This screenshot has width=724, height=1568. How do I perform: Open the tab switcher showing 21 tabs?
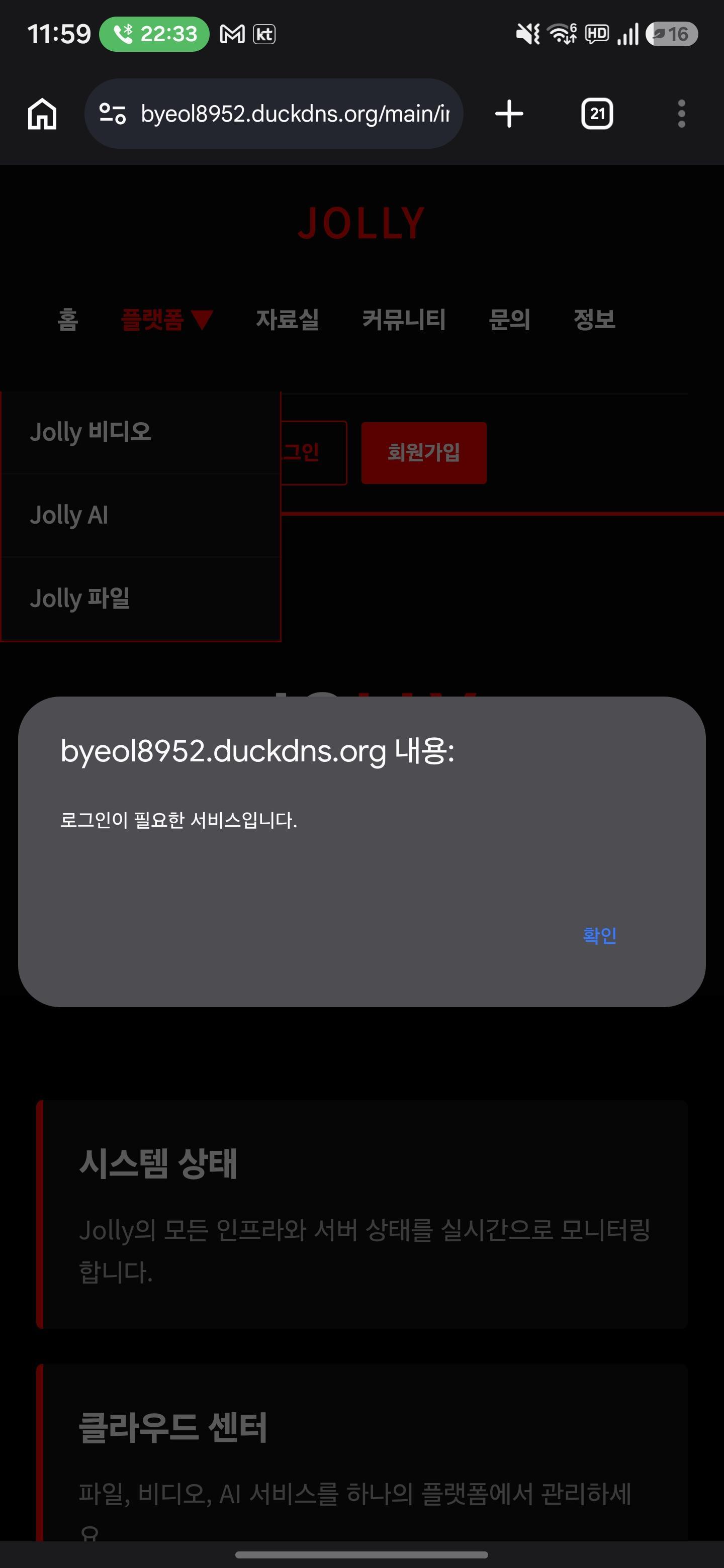click(597, 114)
